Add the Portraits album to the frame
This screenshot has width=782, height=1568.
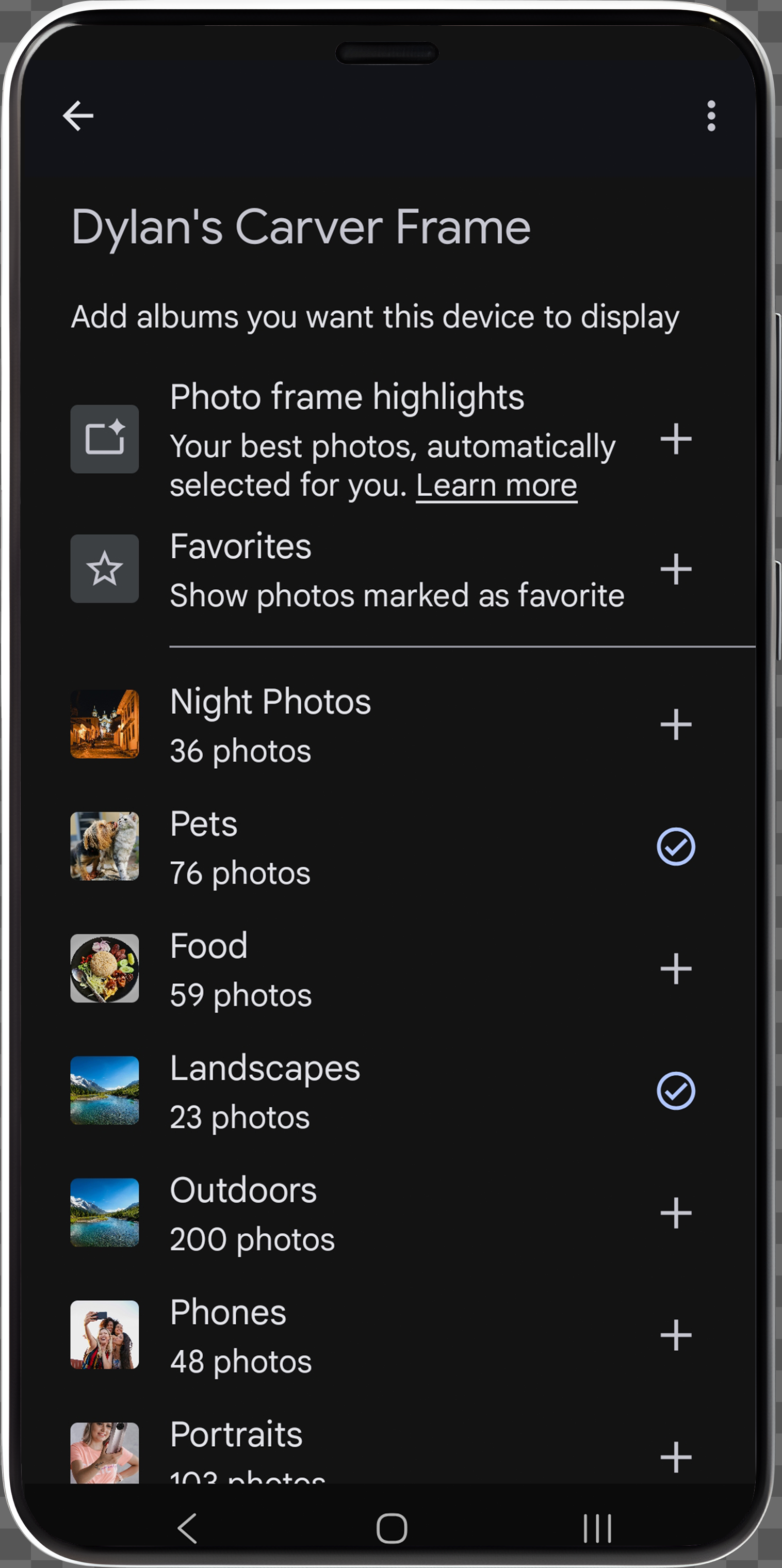(677, 1458)
